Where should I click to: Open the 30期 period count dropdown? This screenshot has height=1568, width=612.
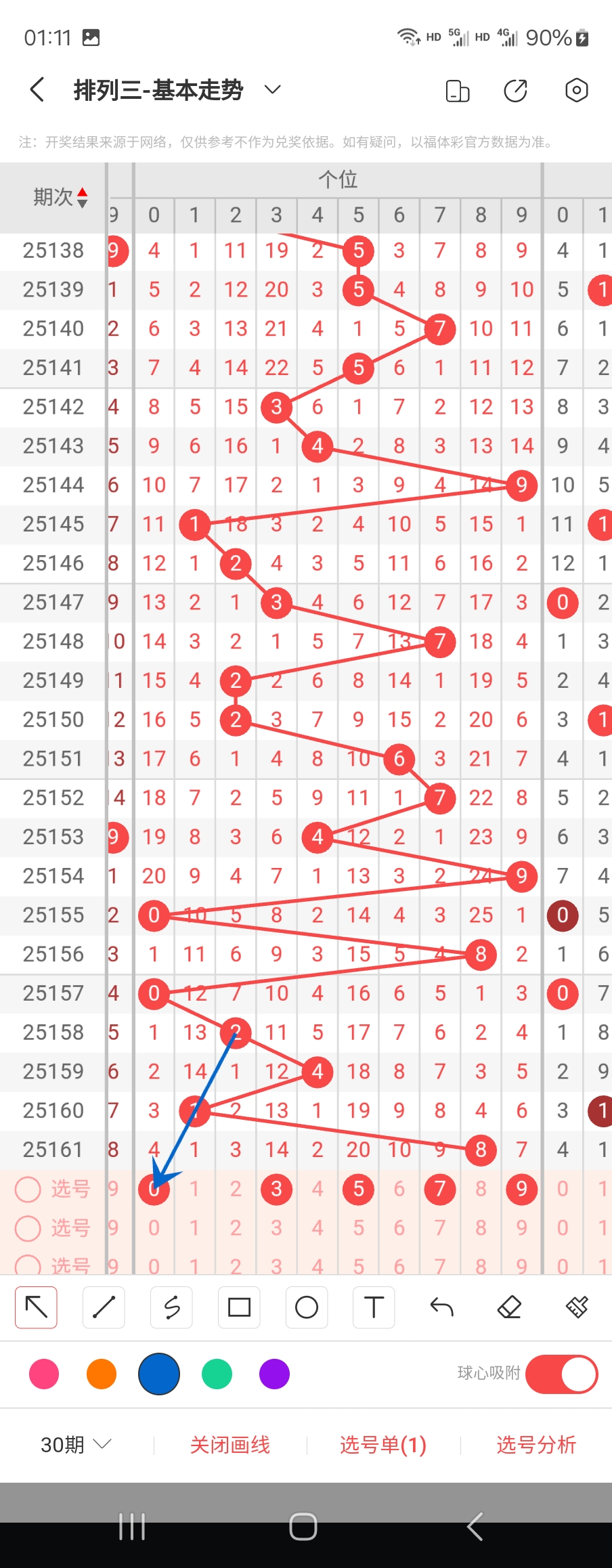pyautogui.click(x=75, y=1445)
